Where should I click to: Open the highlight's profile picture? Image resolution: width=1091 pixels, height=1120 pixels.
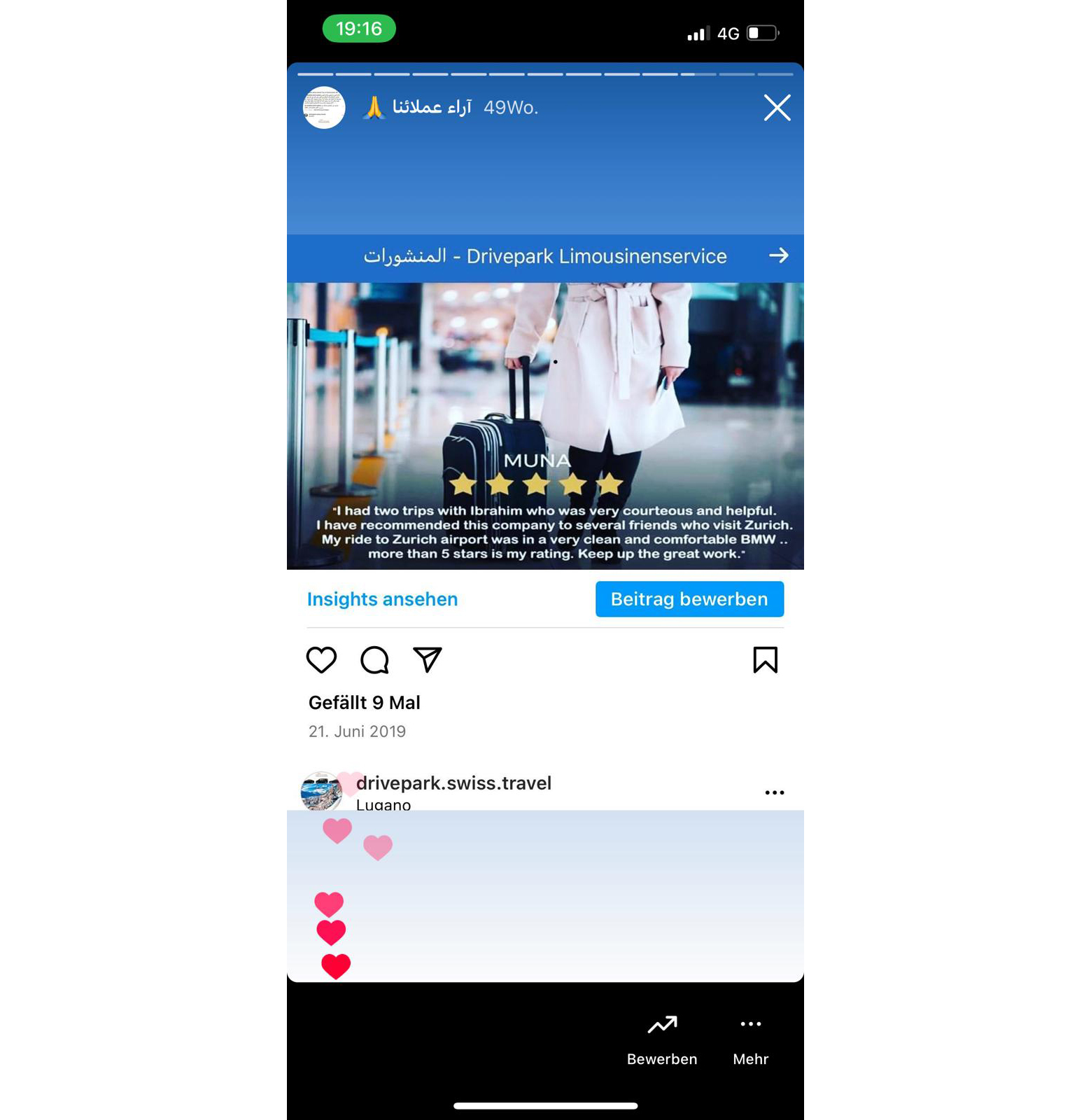pos(324,108)
